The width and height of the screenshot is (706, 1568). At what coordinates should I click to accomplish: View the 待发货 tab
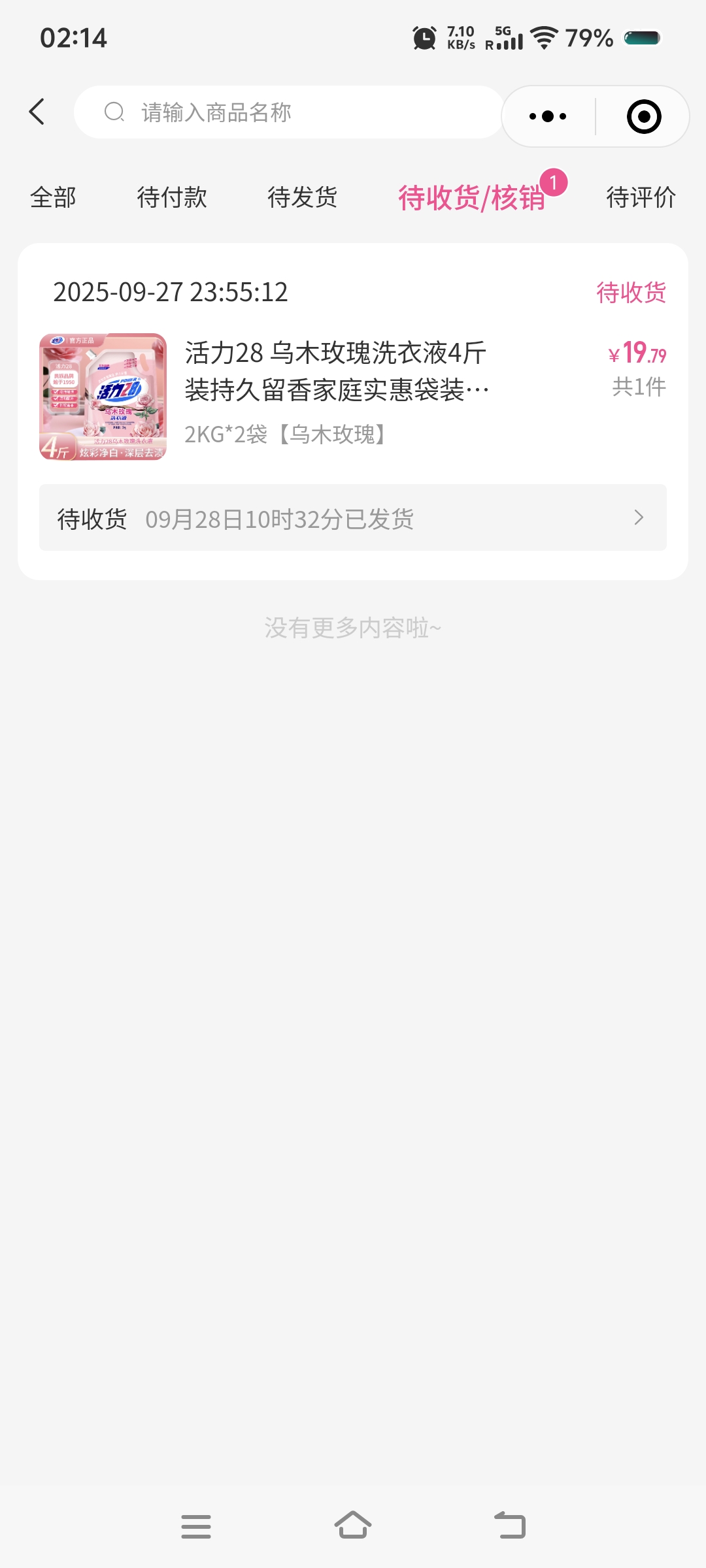click(x=302, y=197)
